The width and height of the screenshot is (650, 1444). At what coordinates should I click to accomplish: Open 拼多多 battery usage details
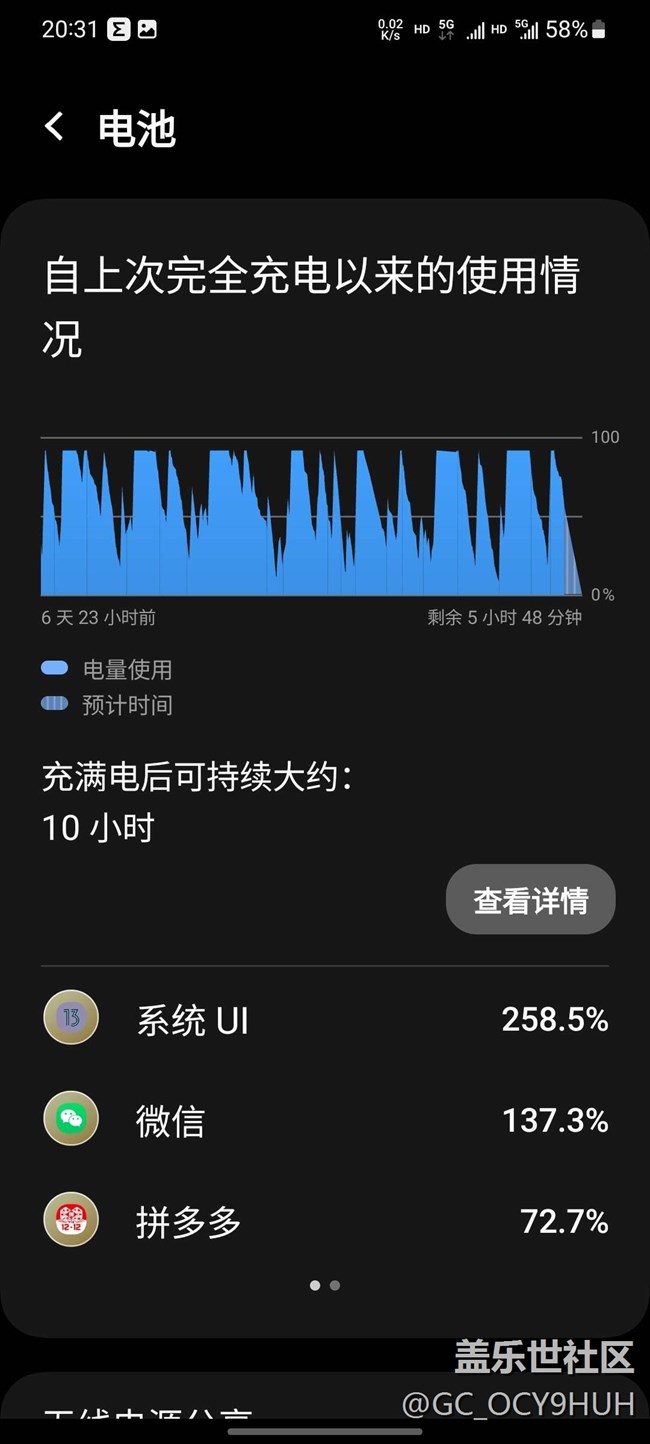point(325,1221)
